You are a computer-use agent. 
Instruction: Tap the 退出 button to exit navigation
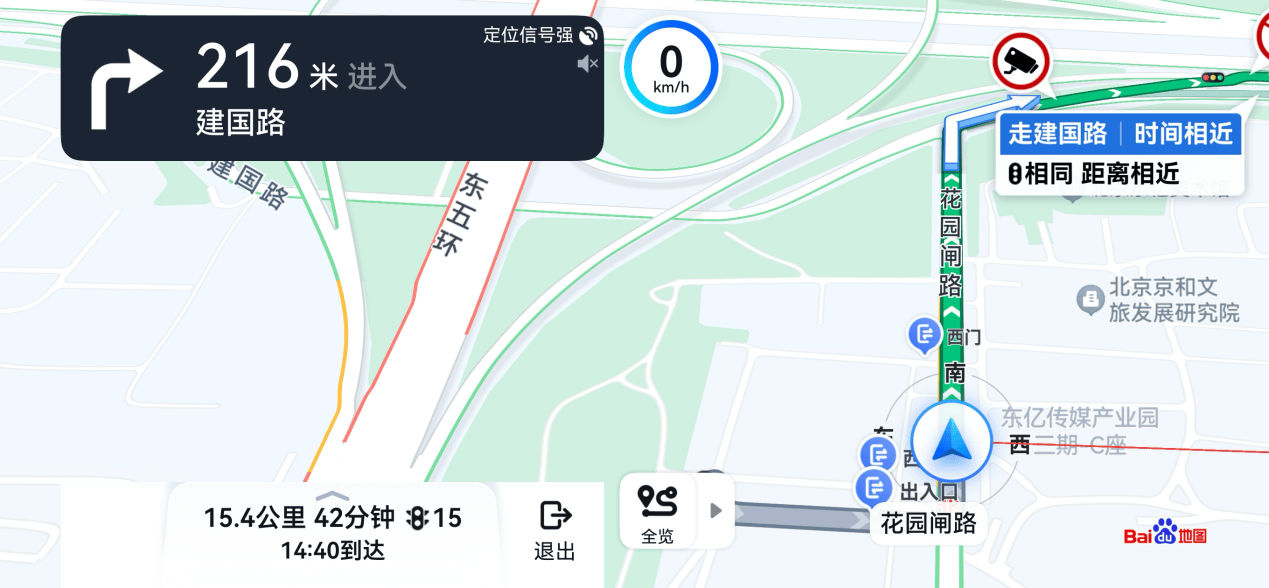tap(555, 530)
